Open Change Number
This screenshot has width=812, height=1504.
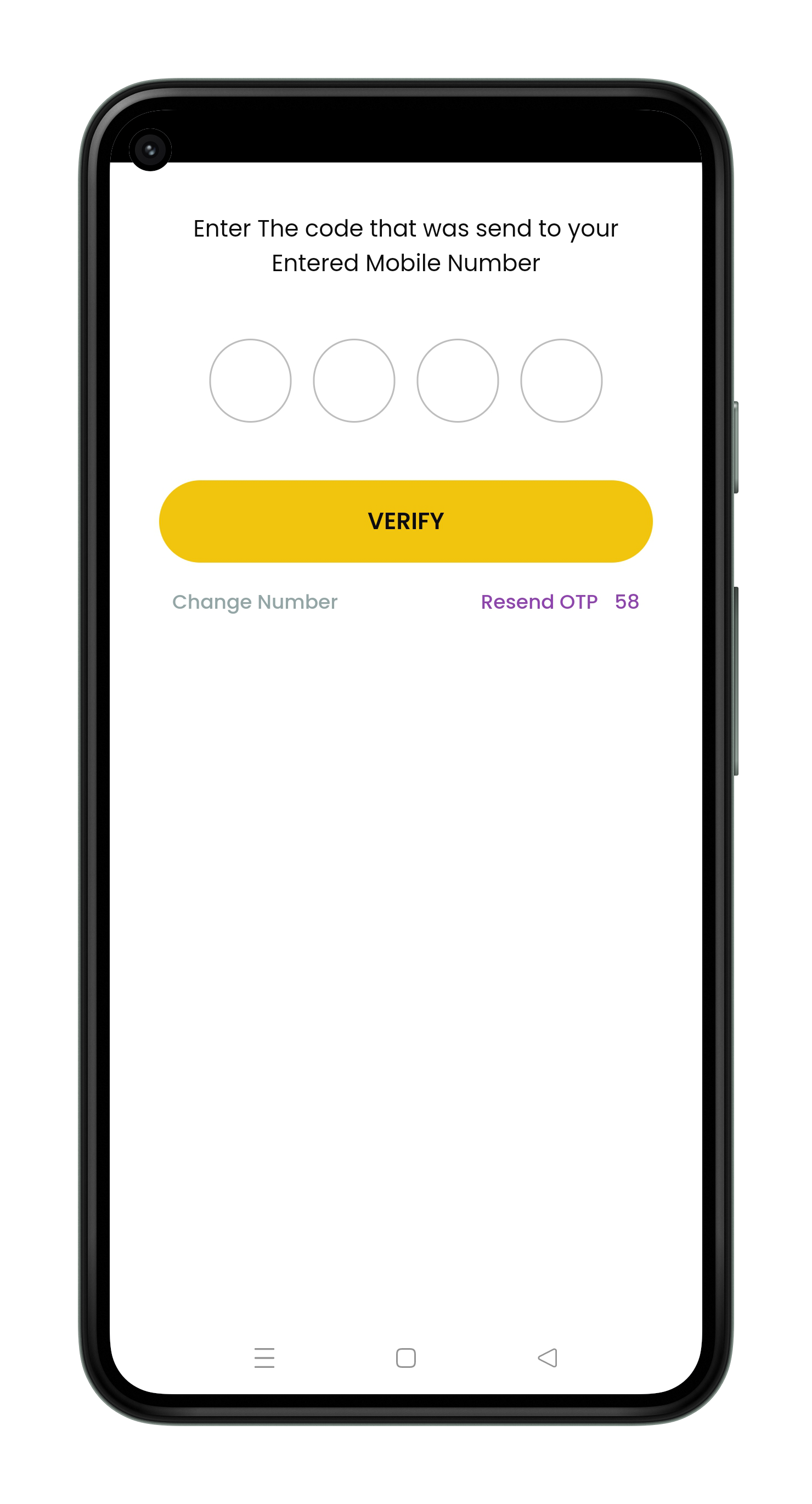(x=255, y=602)
